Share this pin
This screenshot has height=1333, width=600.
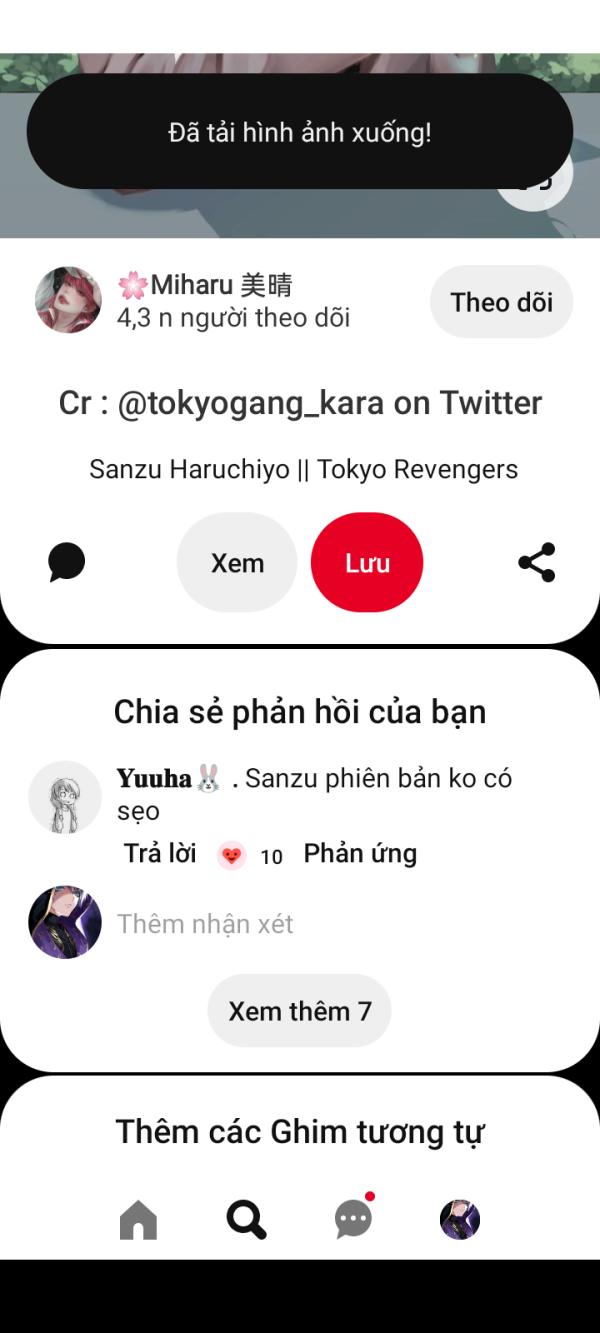(x=537, y=563)
